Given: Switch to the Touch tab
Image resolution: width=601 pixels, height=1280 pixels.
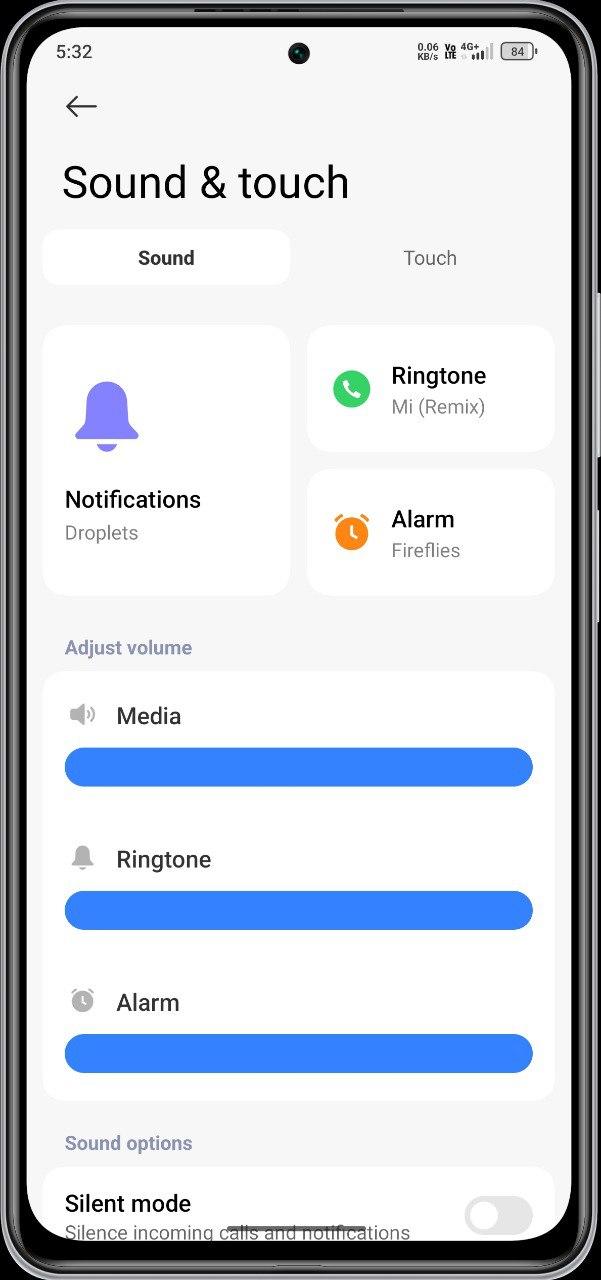Looking at the screenshot, I should tap(430, 258).
